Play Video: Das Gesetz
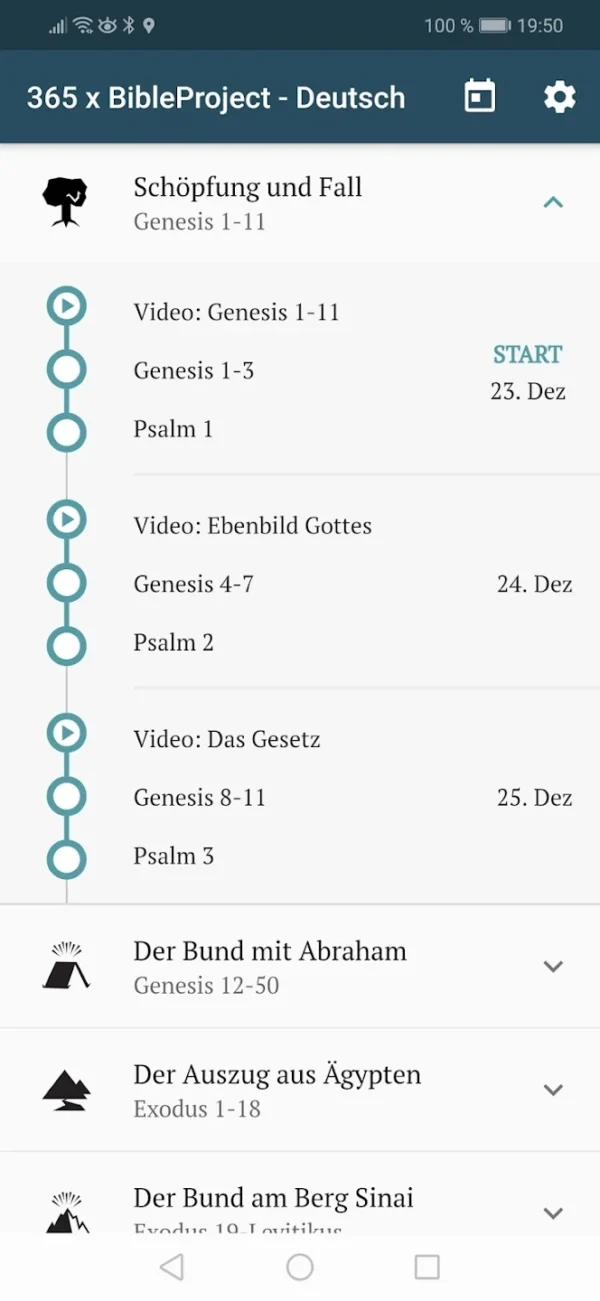This screenshot has width=600, height=1301. tap(227, 740)
